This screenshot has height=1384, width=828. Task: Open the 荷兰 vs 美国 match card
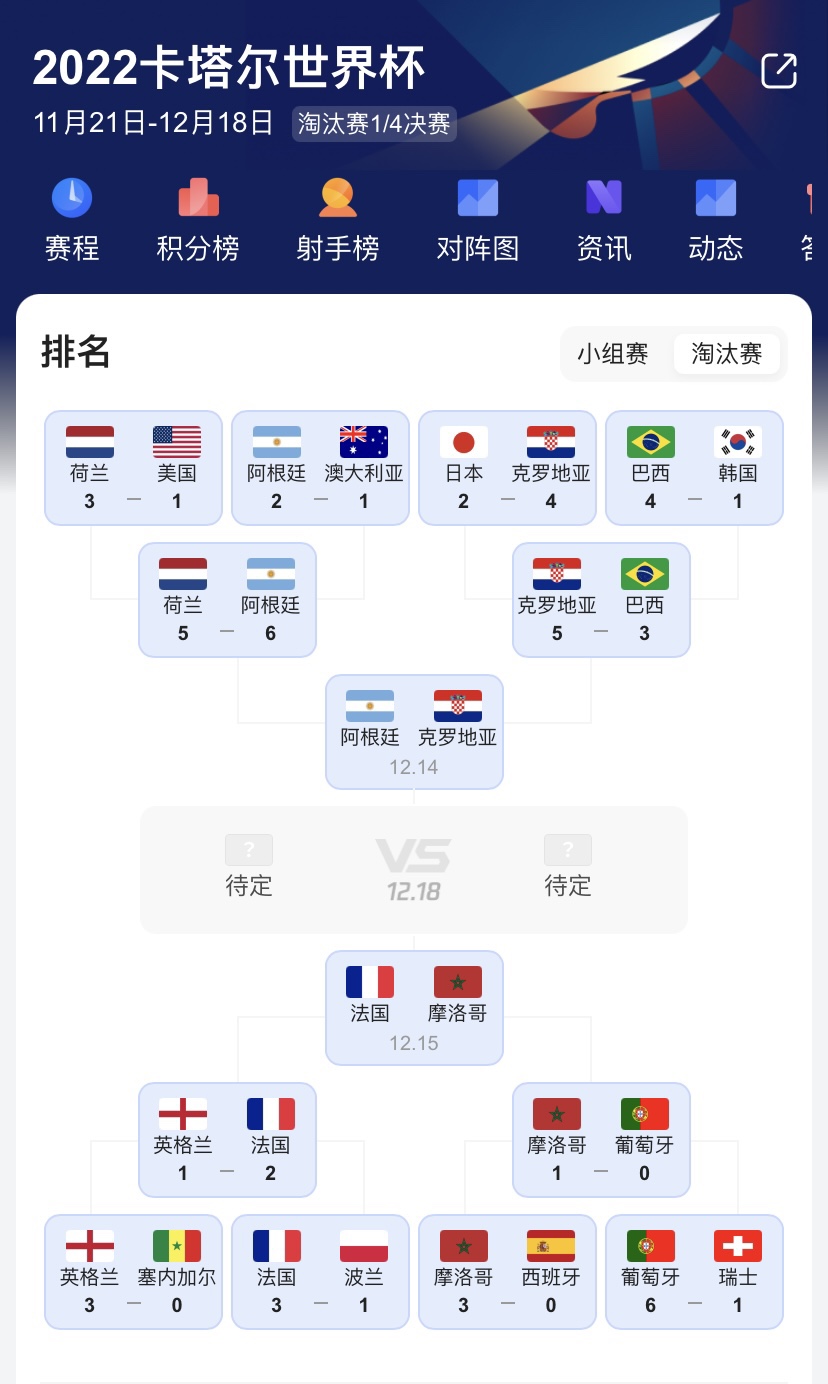click(x=133, y=468)
